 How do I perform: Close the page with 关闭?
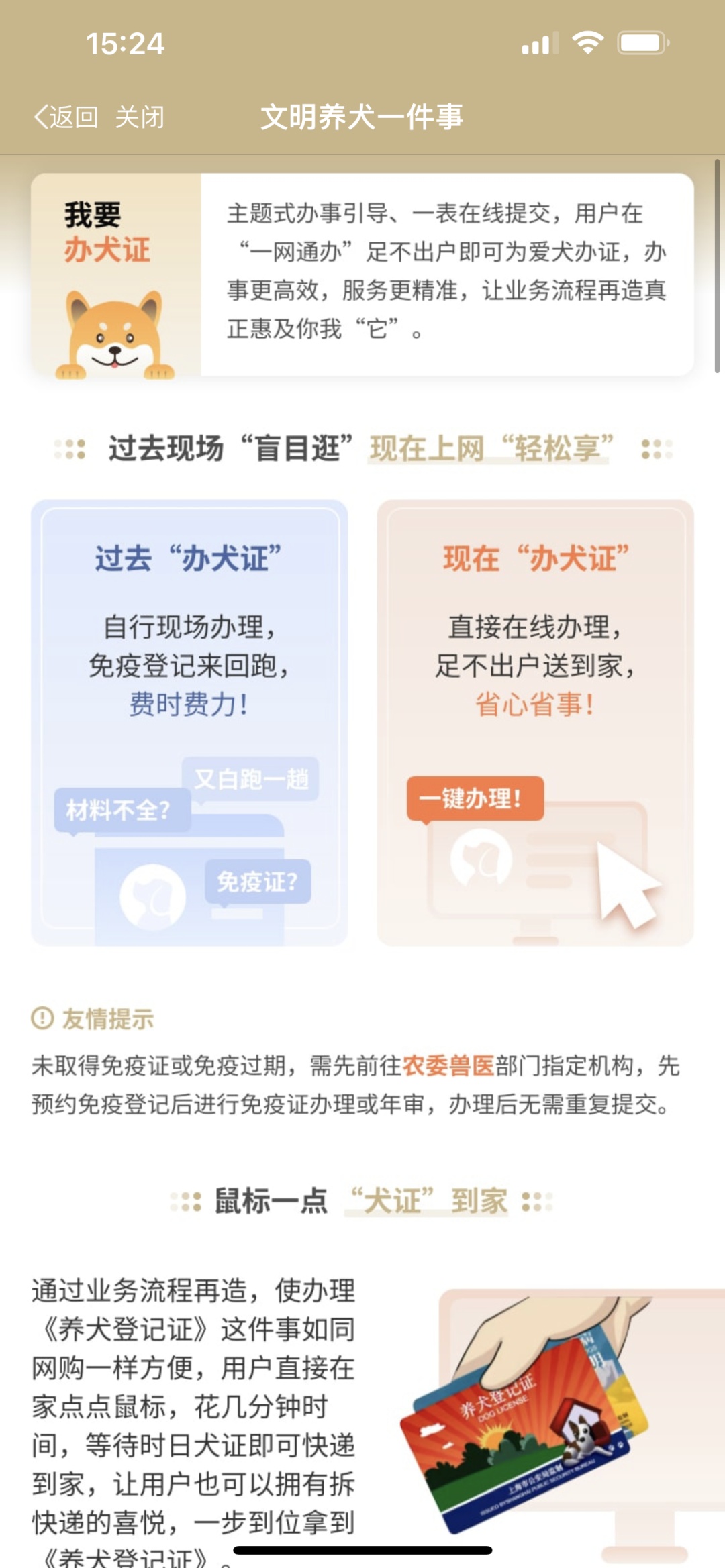[x=140, y=117]
